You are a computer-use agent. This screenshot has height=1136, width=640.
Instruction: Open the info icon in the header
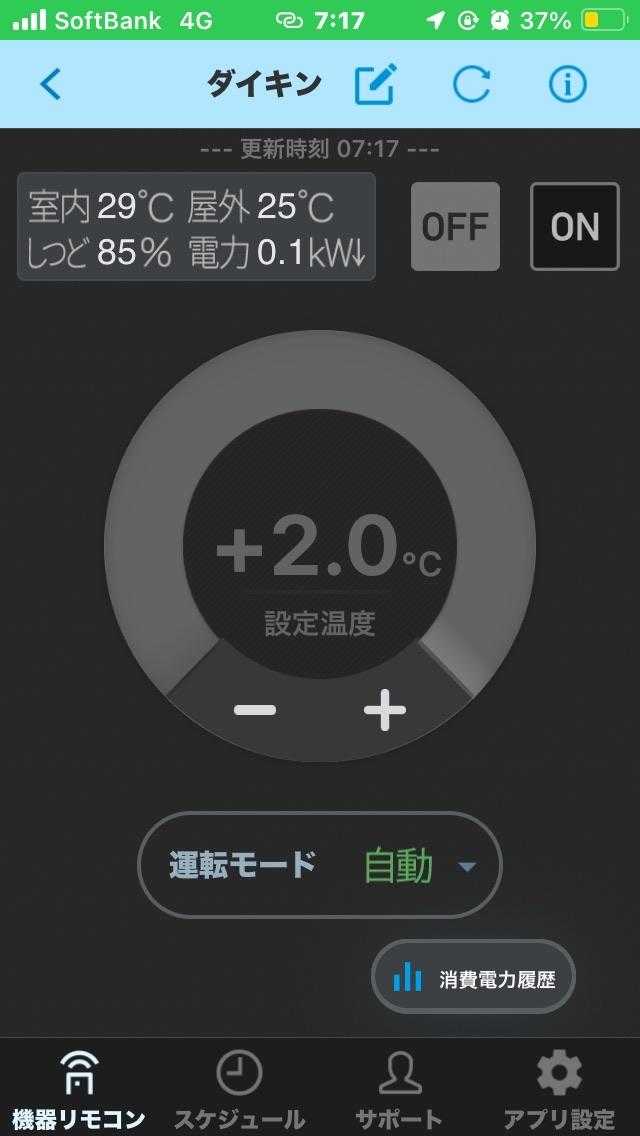click(x=568, y=85)
